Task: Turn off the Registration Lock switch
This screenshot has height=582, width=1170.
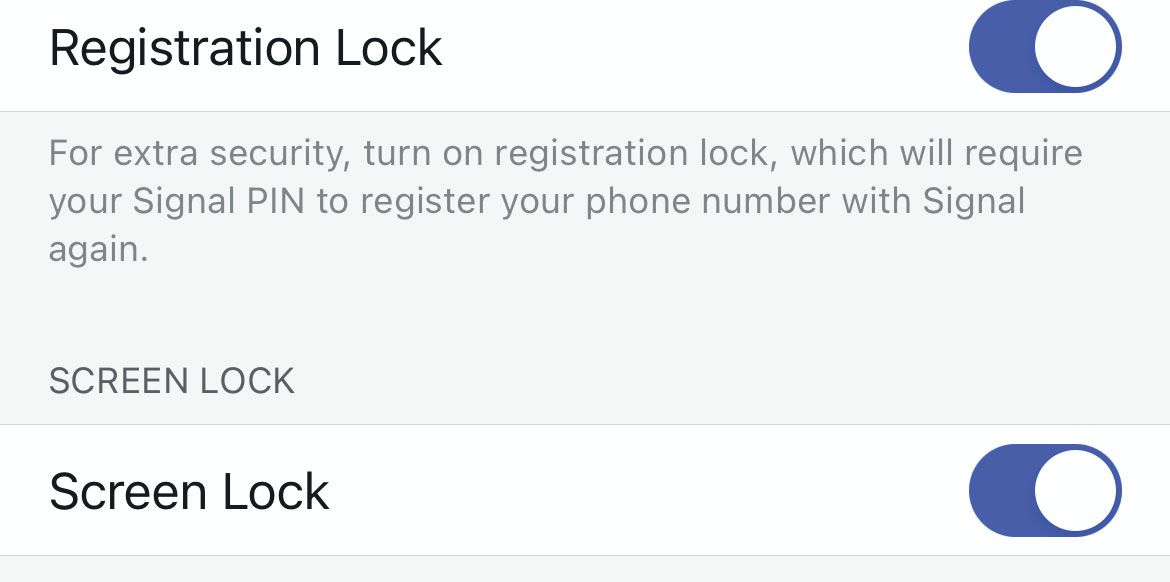Action: tap(1045, 47)
